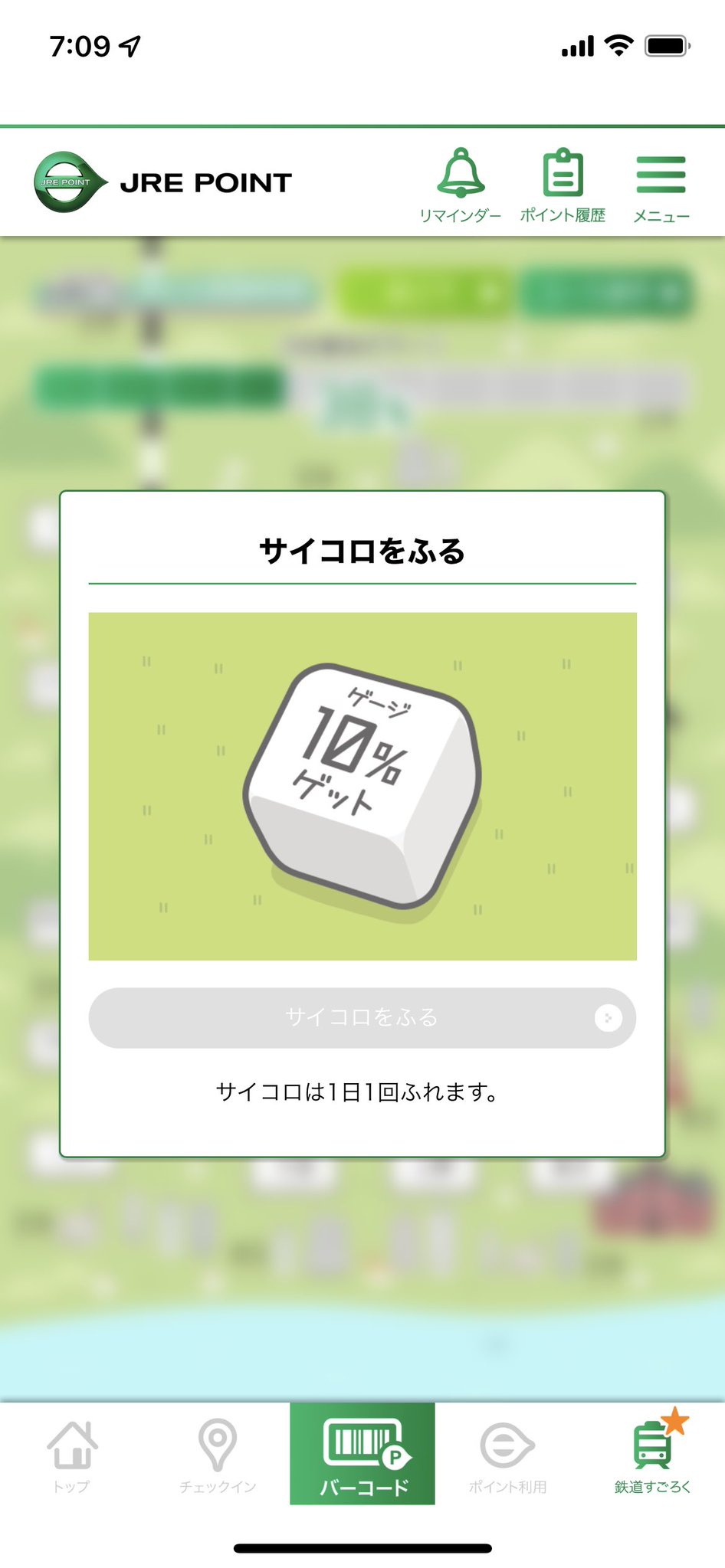Viewport: 725px width, 1568px height.
Task: Open the バーコード tab
Action: pos(362,1455)
